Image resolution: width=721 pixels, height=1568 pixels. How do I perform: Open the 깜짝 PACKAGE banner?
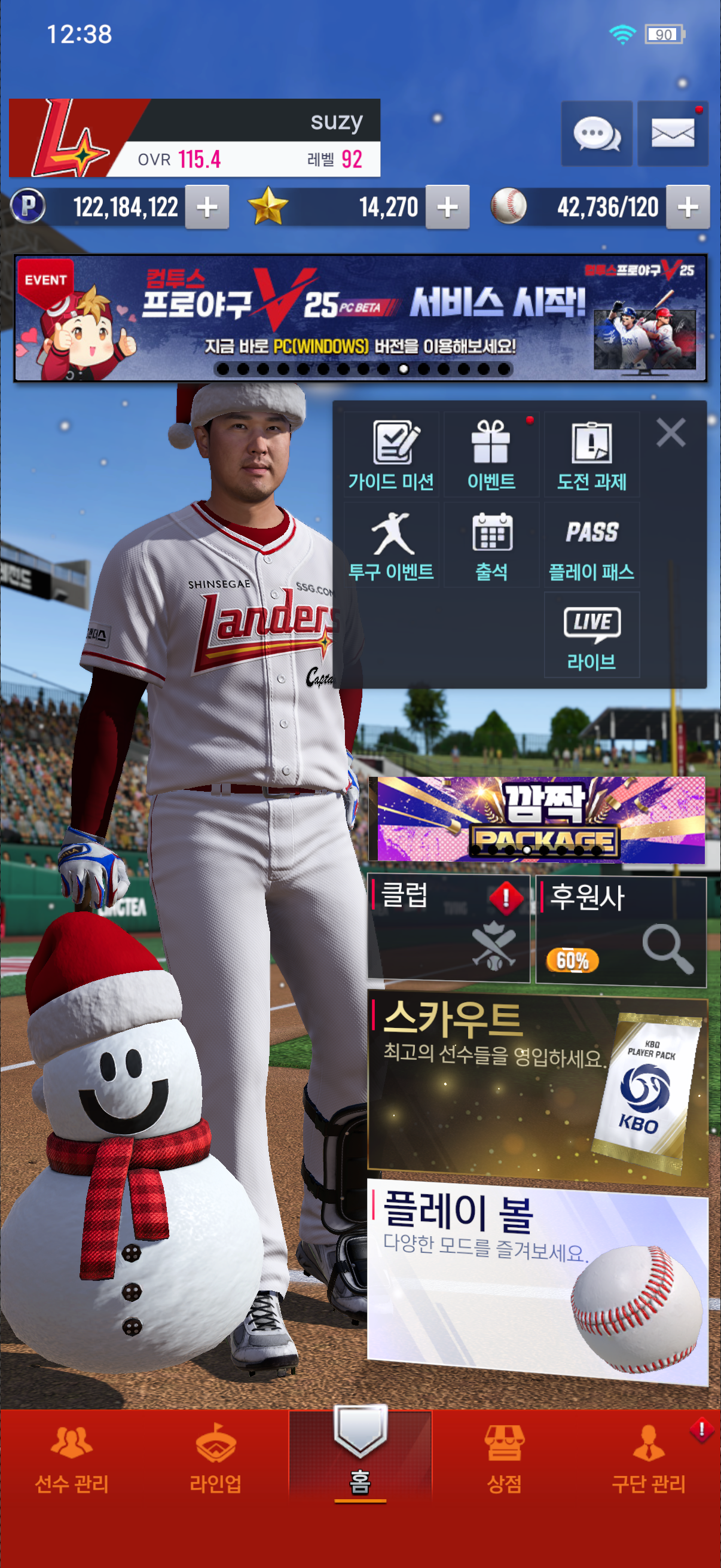tap(540, 819)
